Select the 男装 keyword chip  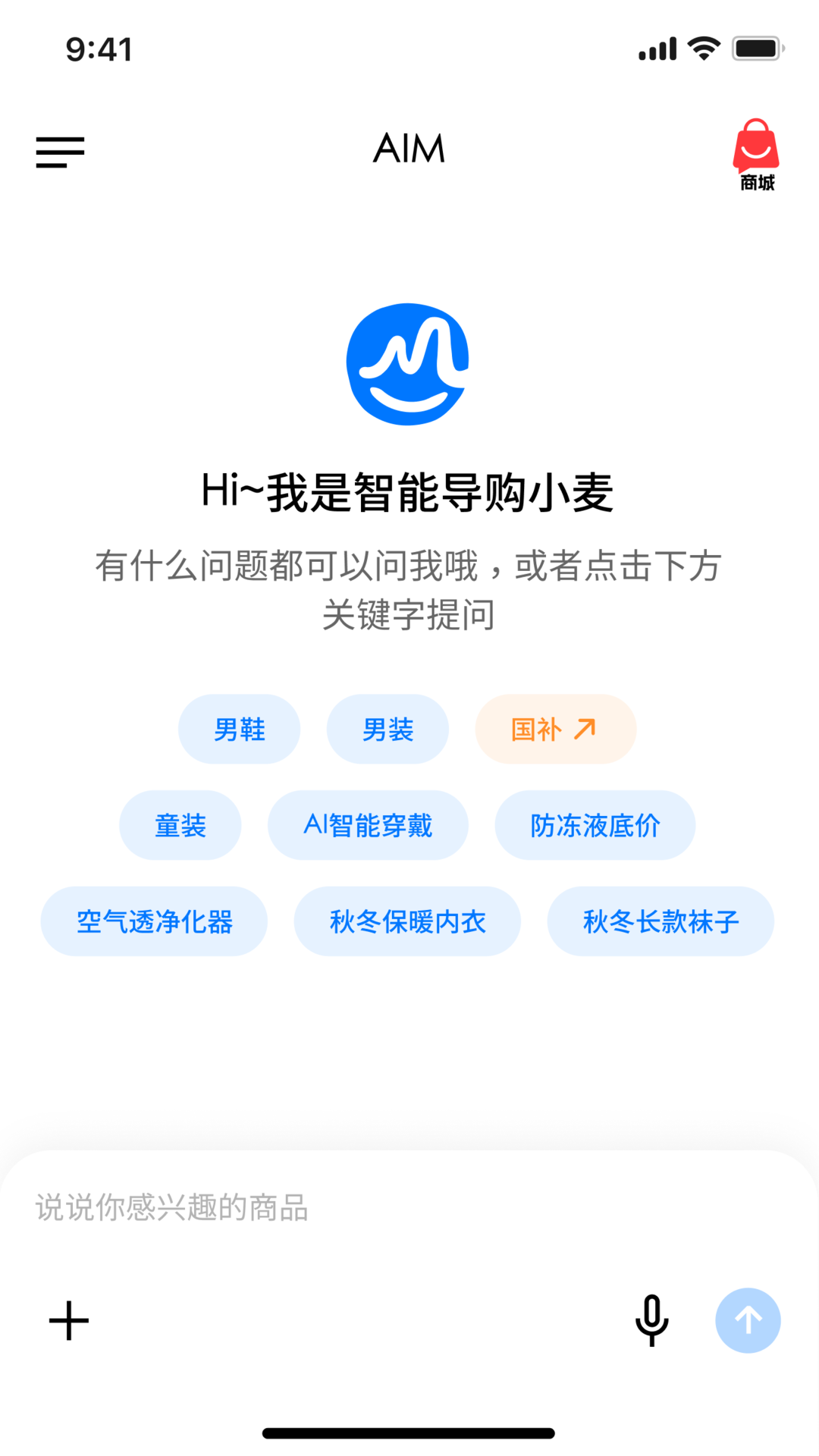(x=388, y=728)
